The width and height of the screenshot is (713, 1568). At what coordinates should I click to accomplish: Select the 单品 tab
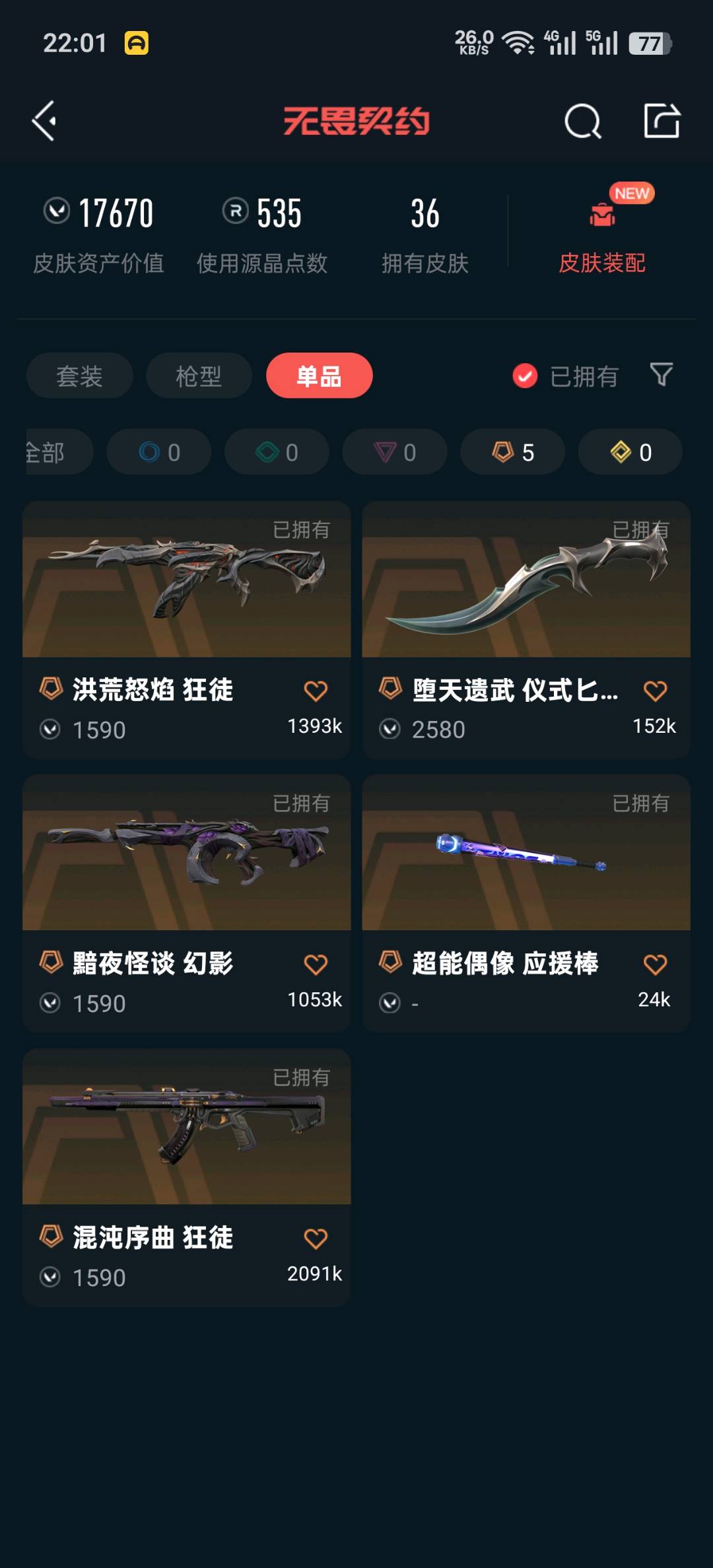pyautogui.click(x=320, y=376)
